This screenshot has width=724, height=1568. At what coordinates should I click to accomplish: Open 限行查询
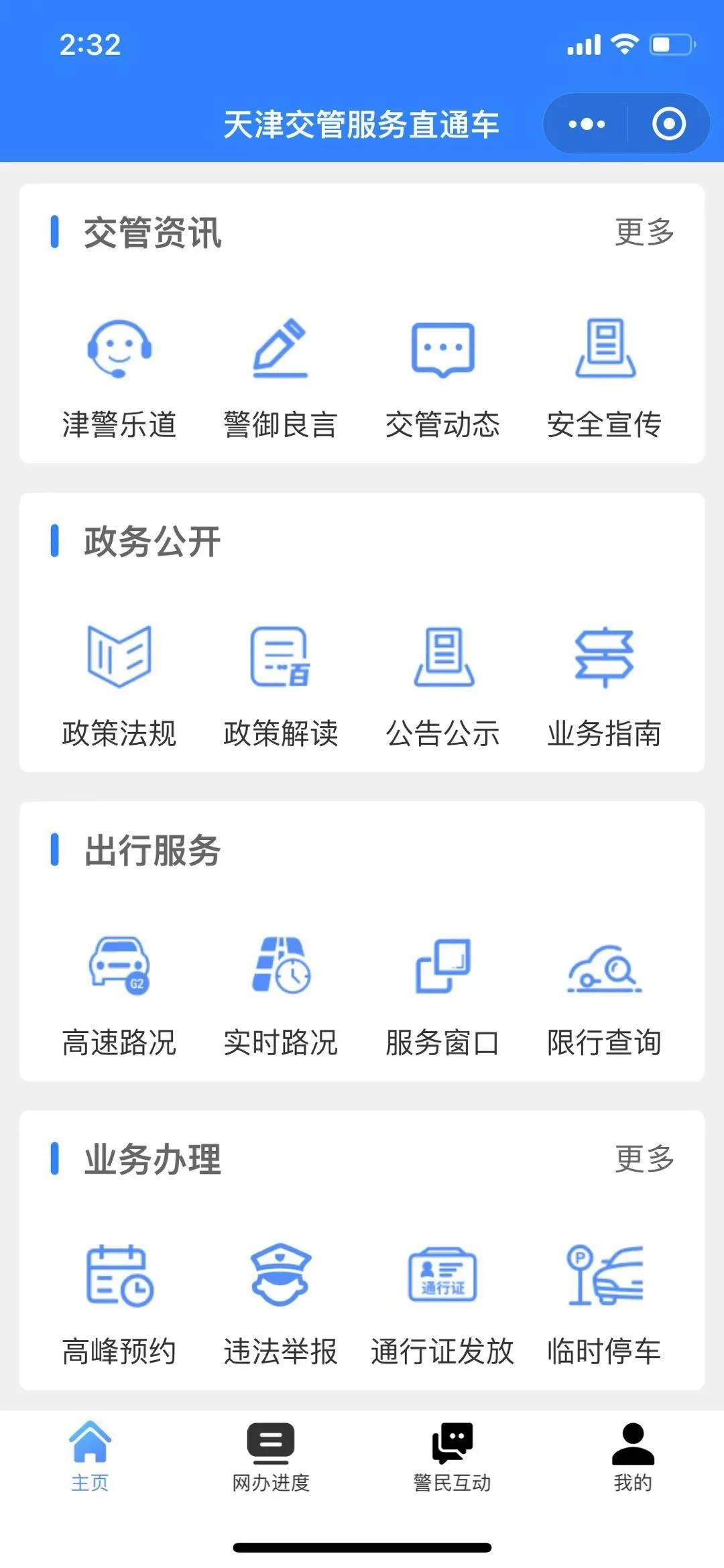click(x=605, y=997)
